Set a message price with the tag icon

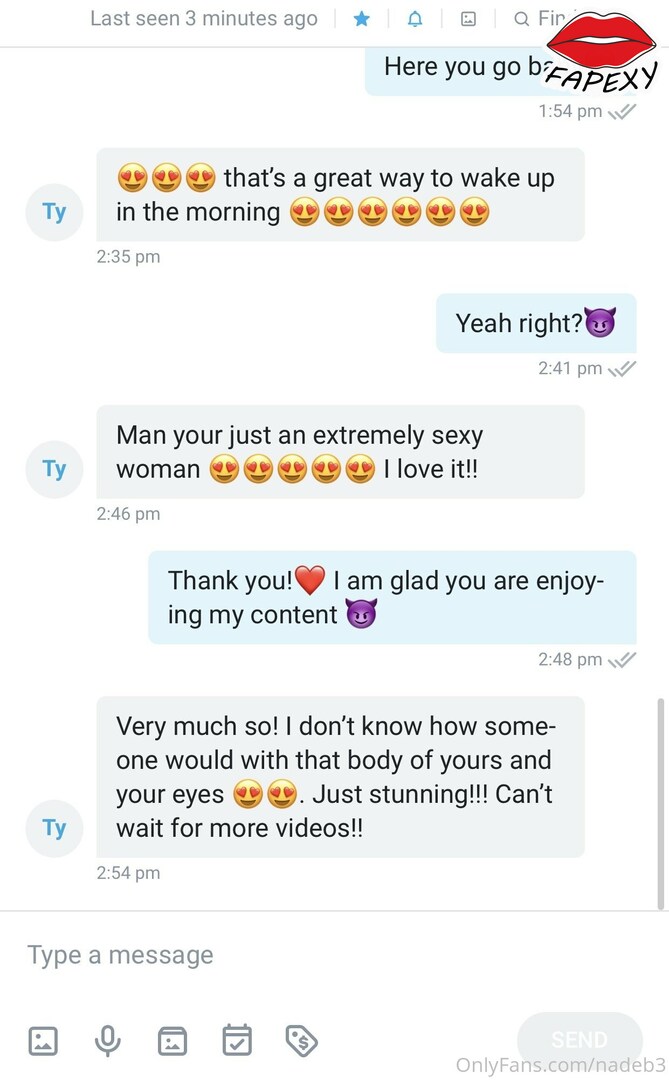[x=301, y=1040]
